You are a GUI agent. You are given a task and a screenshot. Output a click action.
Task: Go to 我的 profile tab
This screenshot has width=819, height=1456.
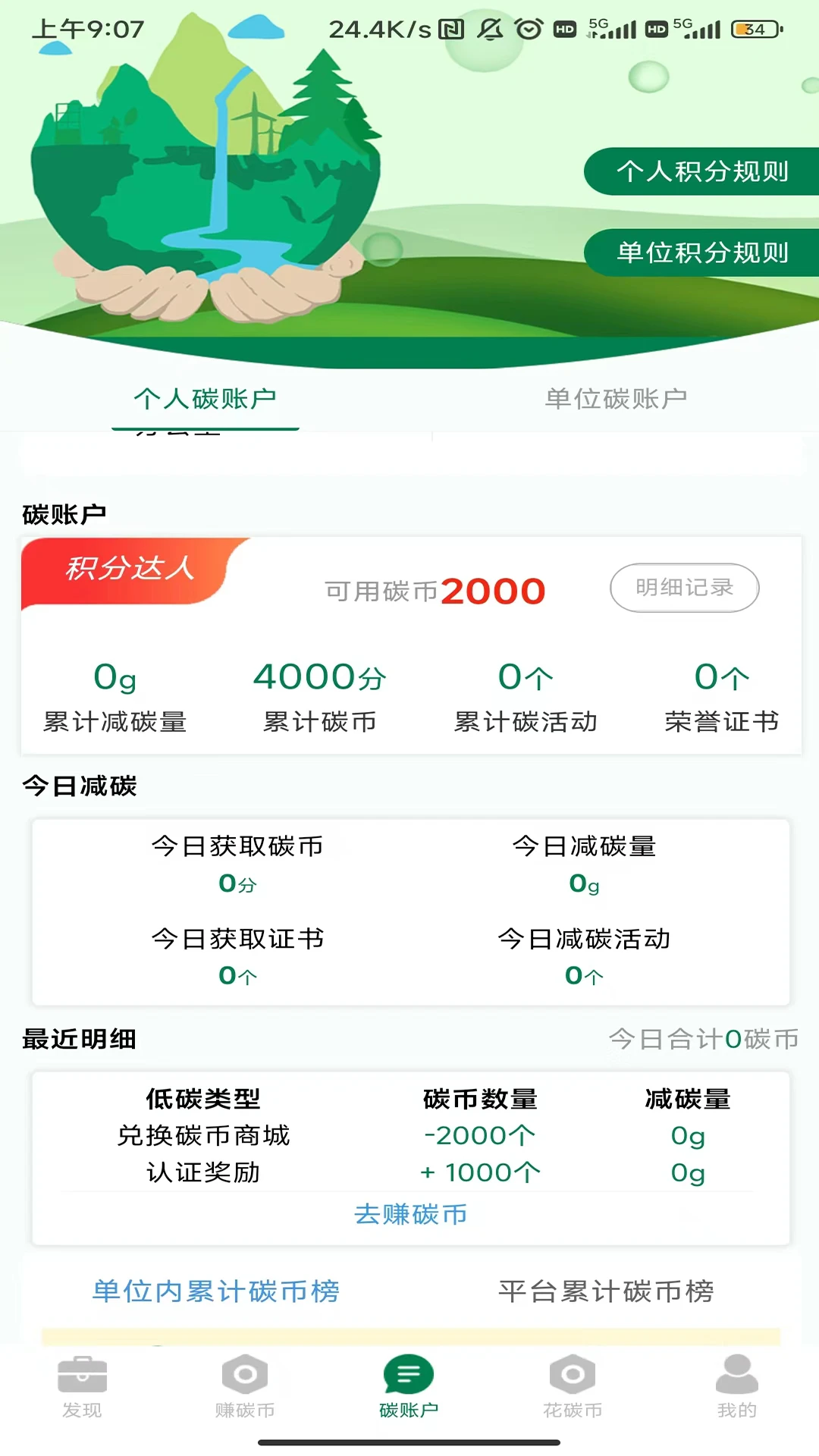[x=736, y=1387]
